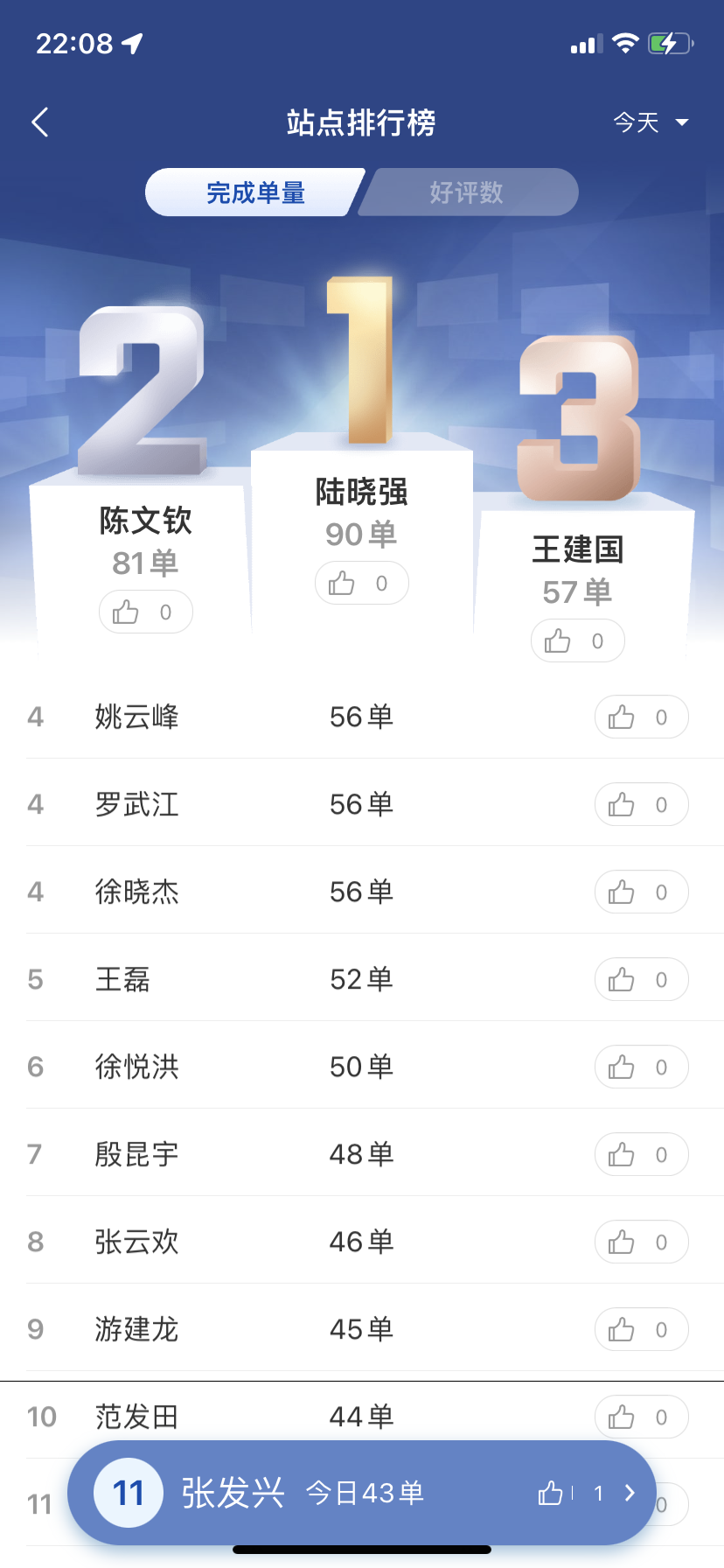Go back using the top arrow
The width and height of the screenshot is (724, 1568).
40,122
